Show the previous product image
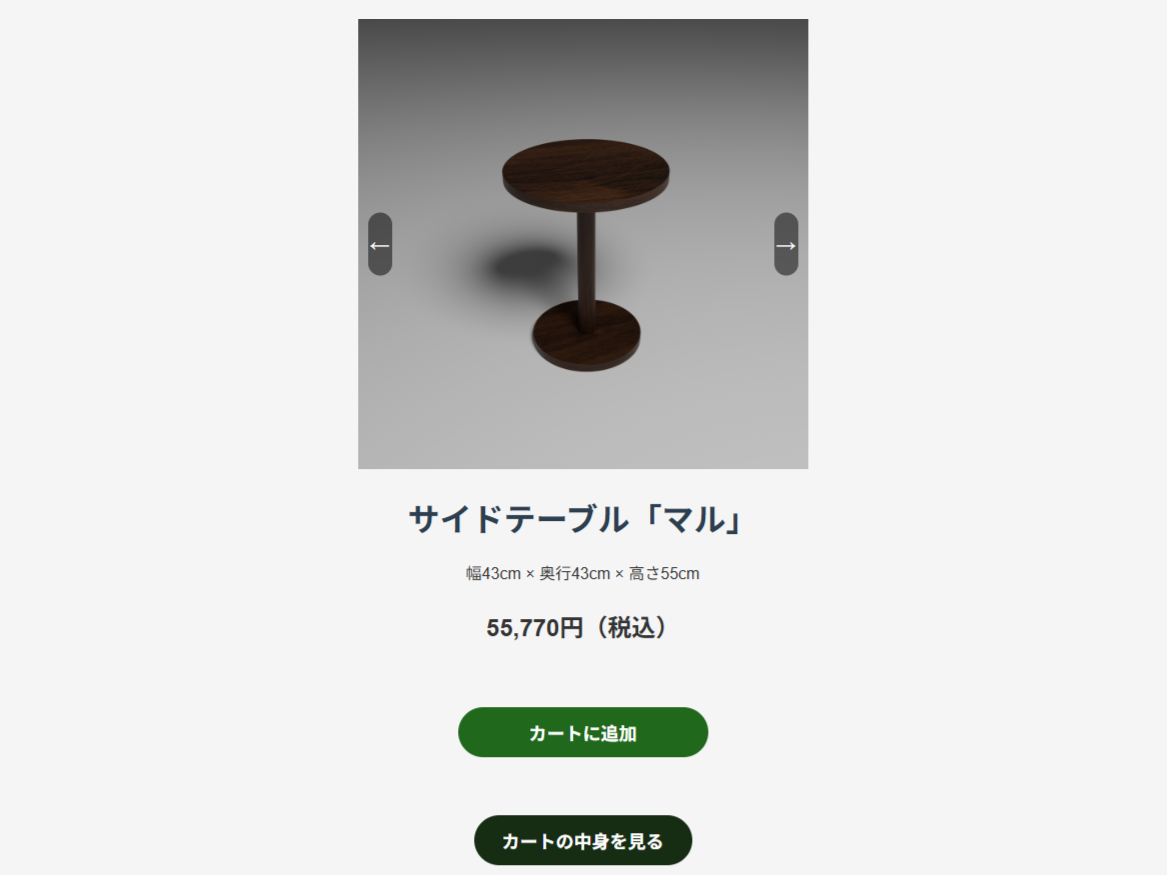The width and height of the screenshot is (1167, 875). tap(380, 244)
